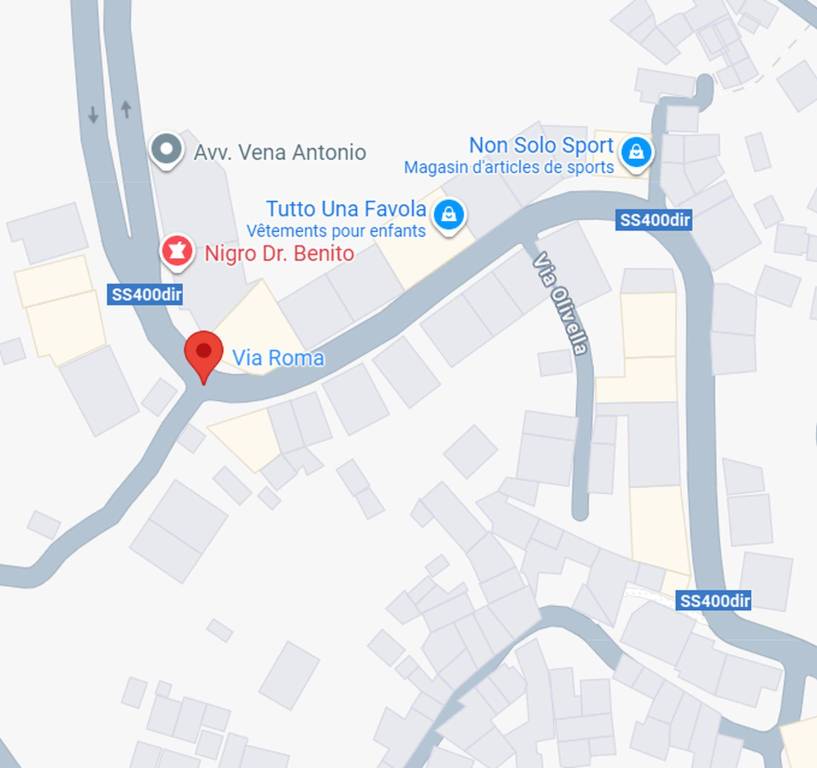Image resolution: width=817 pixels, height=768 pixels.
Task: Open the Tutto Una Favola shop marker
Action: tap(451, 213)
